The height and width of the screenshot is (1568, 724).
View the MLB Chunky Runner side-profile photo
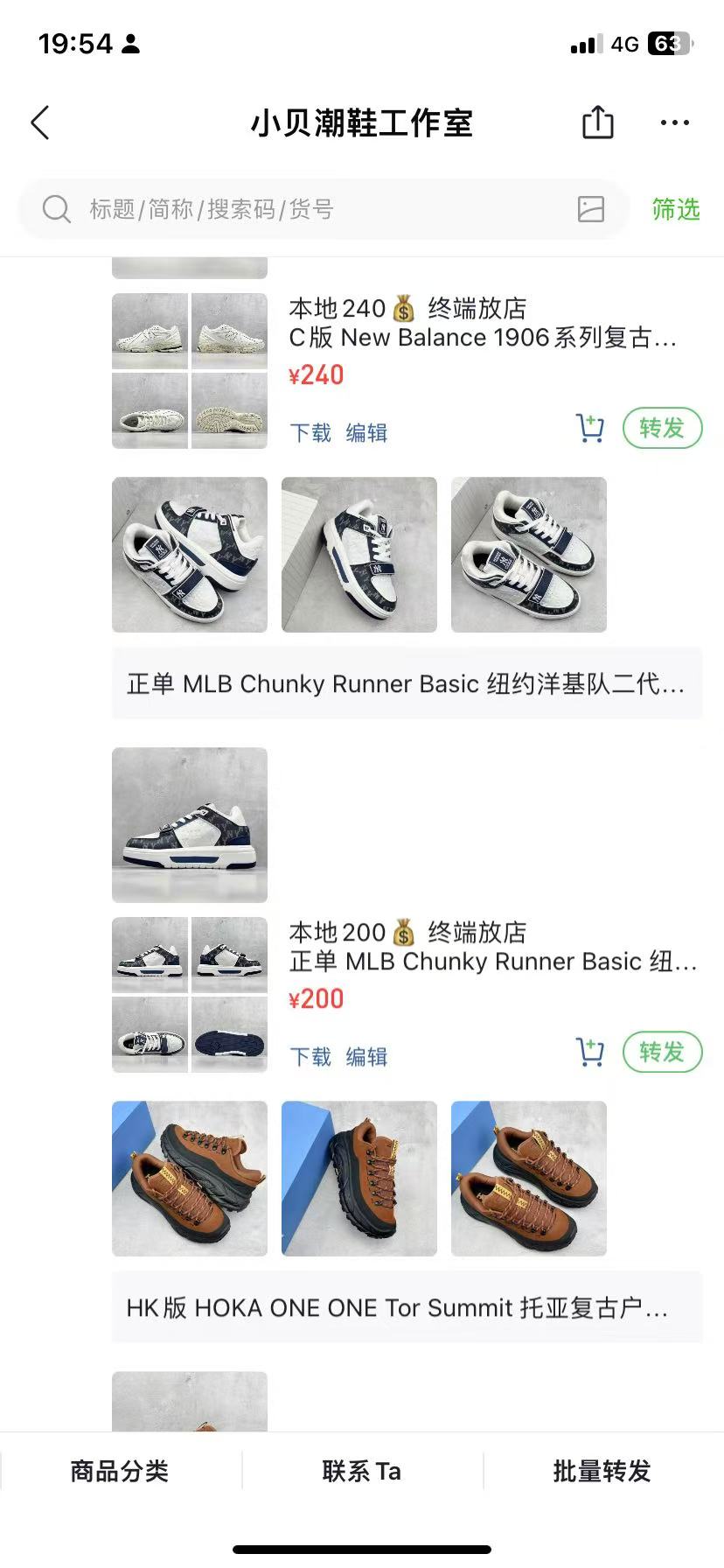click(x=190, y=825)
